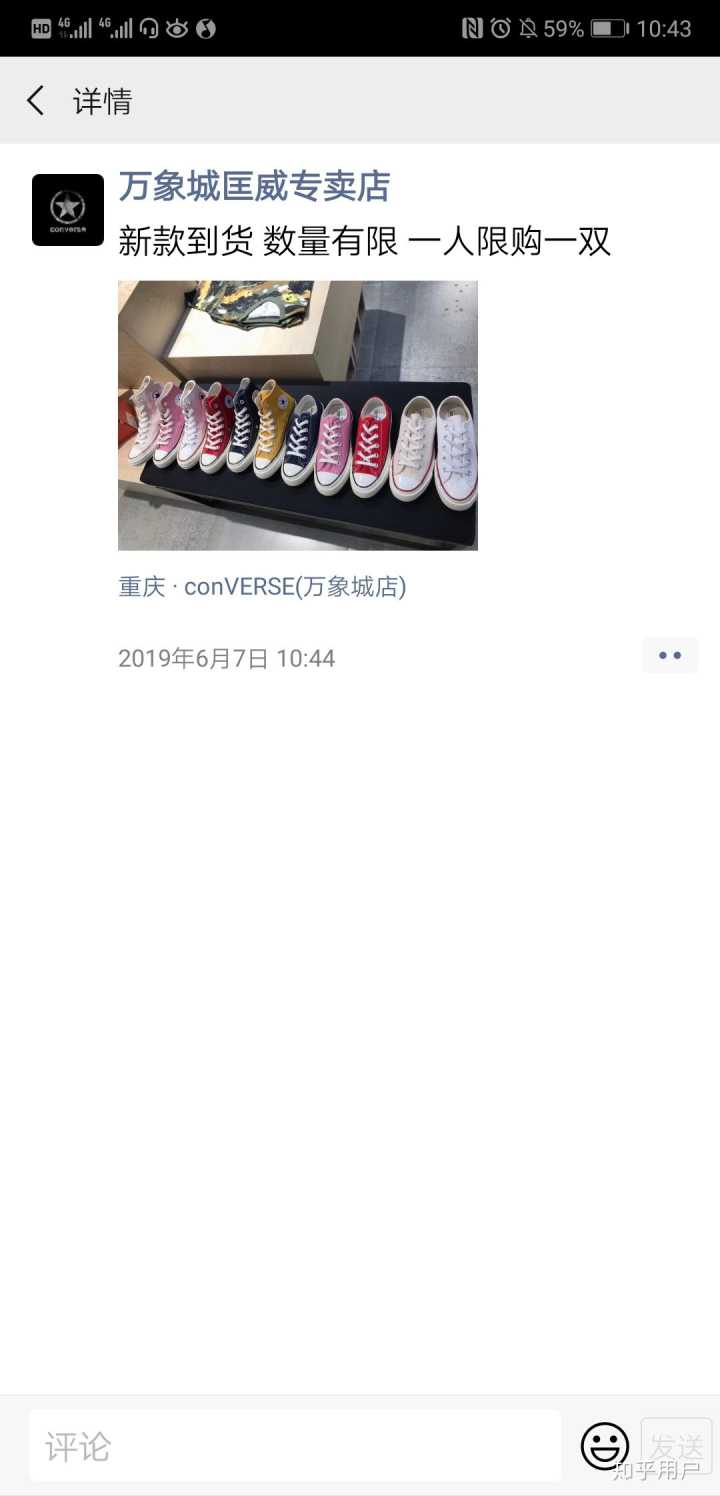Open location 重庆 · conVERSE(万象城店)
Viewport: 720px width, 1496px height.
[262, 586]
